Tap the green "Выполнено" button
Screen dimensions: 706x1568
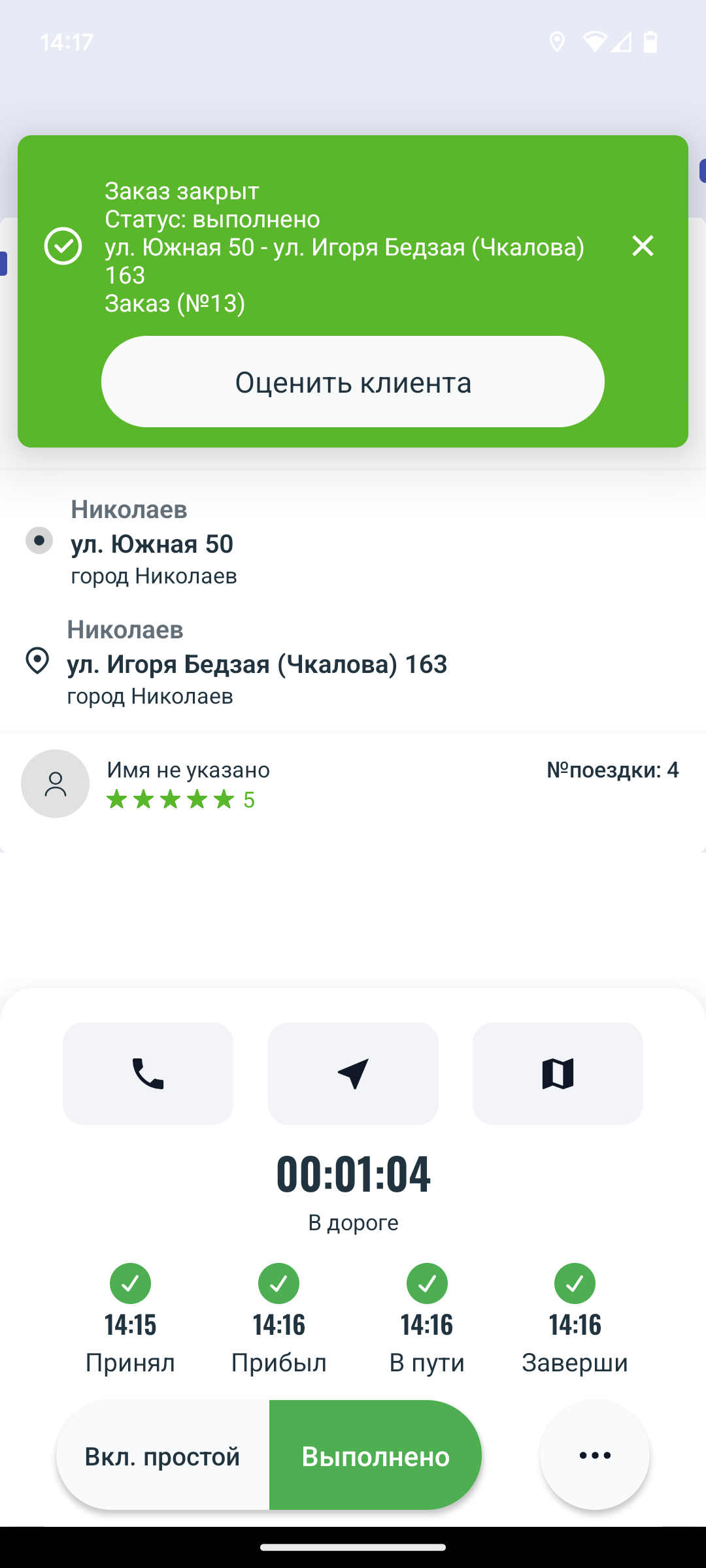pos(375,1456)
